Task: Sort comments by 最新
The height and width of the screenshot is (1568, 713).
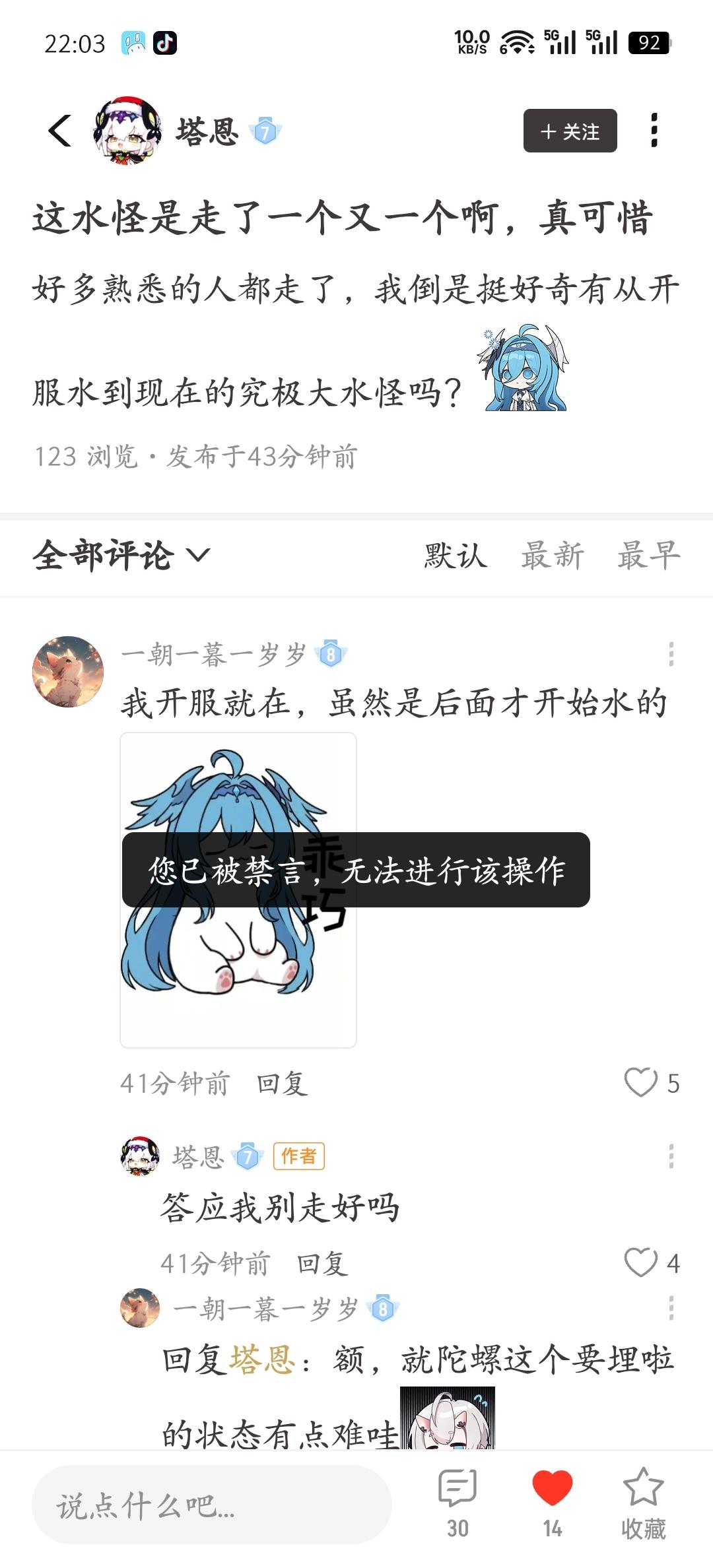Action: tap(552, 555)
